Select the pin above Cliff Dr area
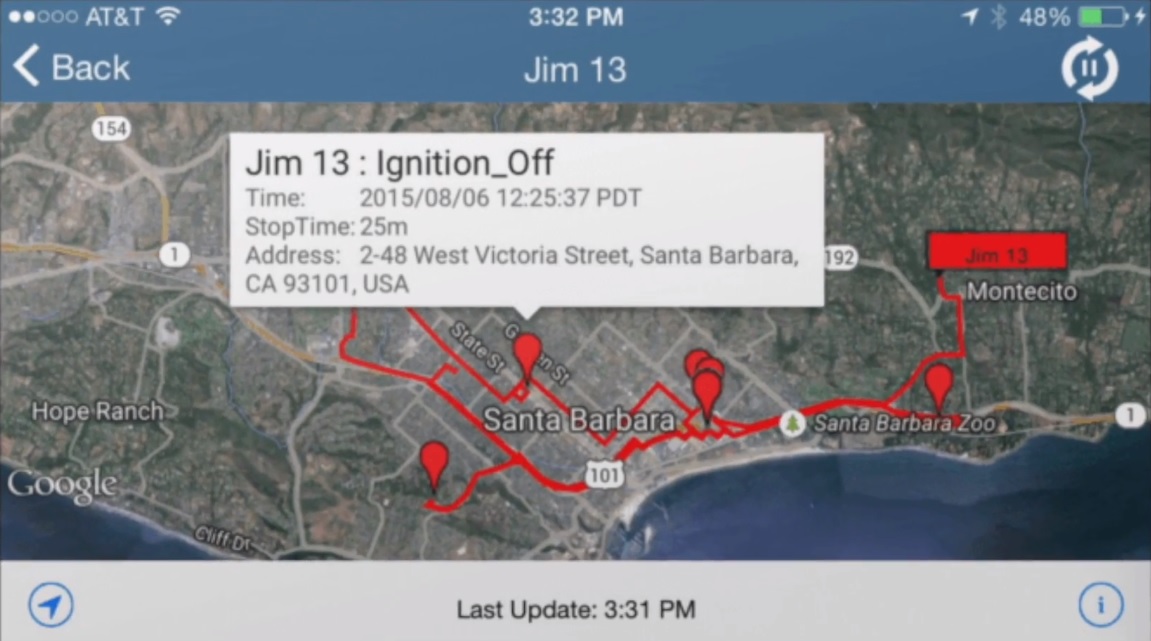Image resolution: width=1151 pixels, height=641 pixels. tap(433, 462)
